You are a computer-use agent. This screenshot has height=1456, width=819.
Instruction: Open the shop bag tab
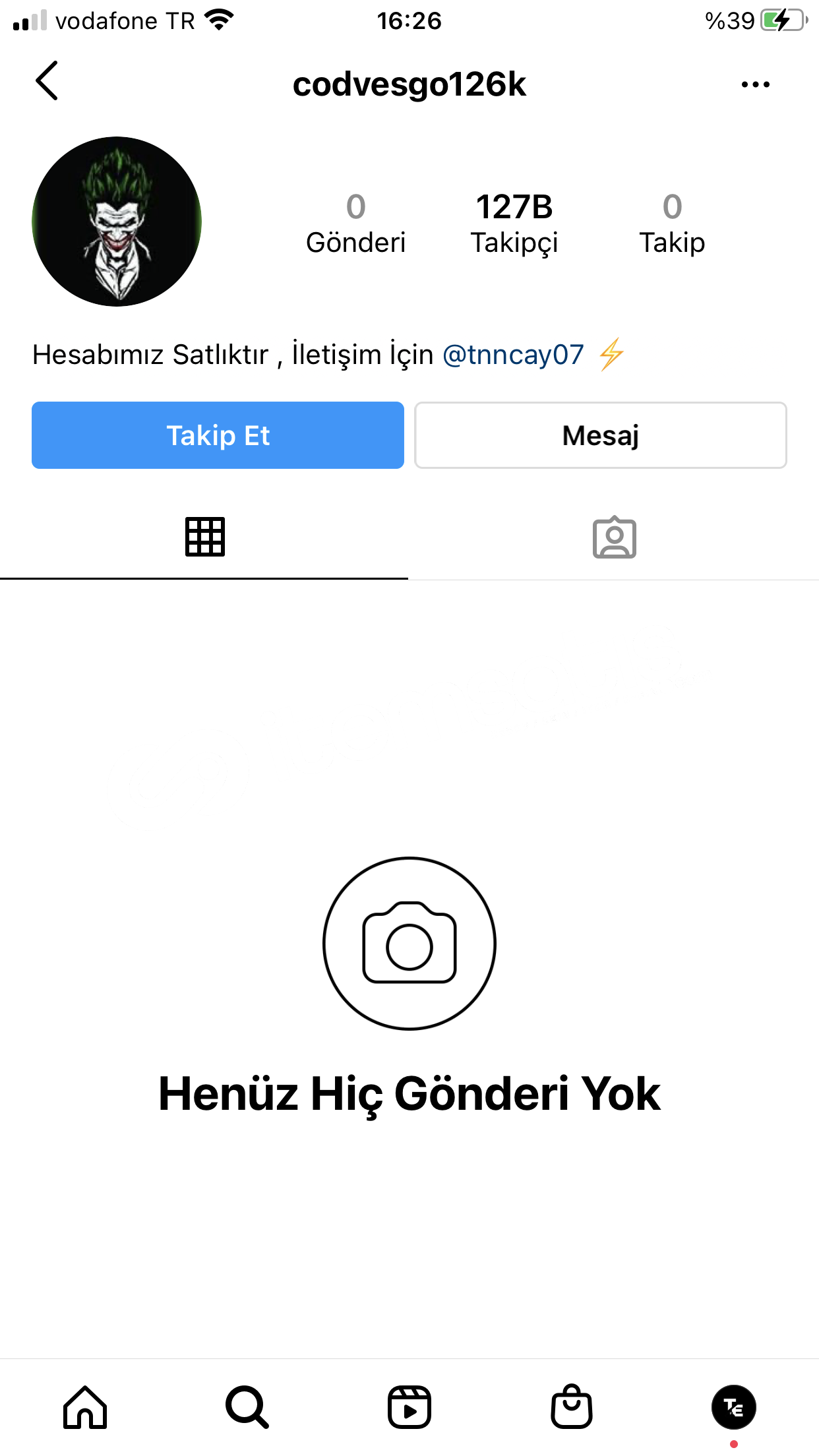[x=572, y=1407]
